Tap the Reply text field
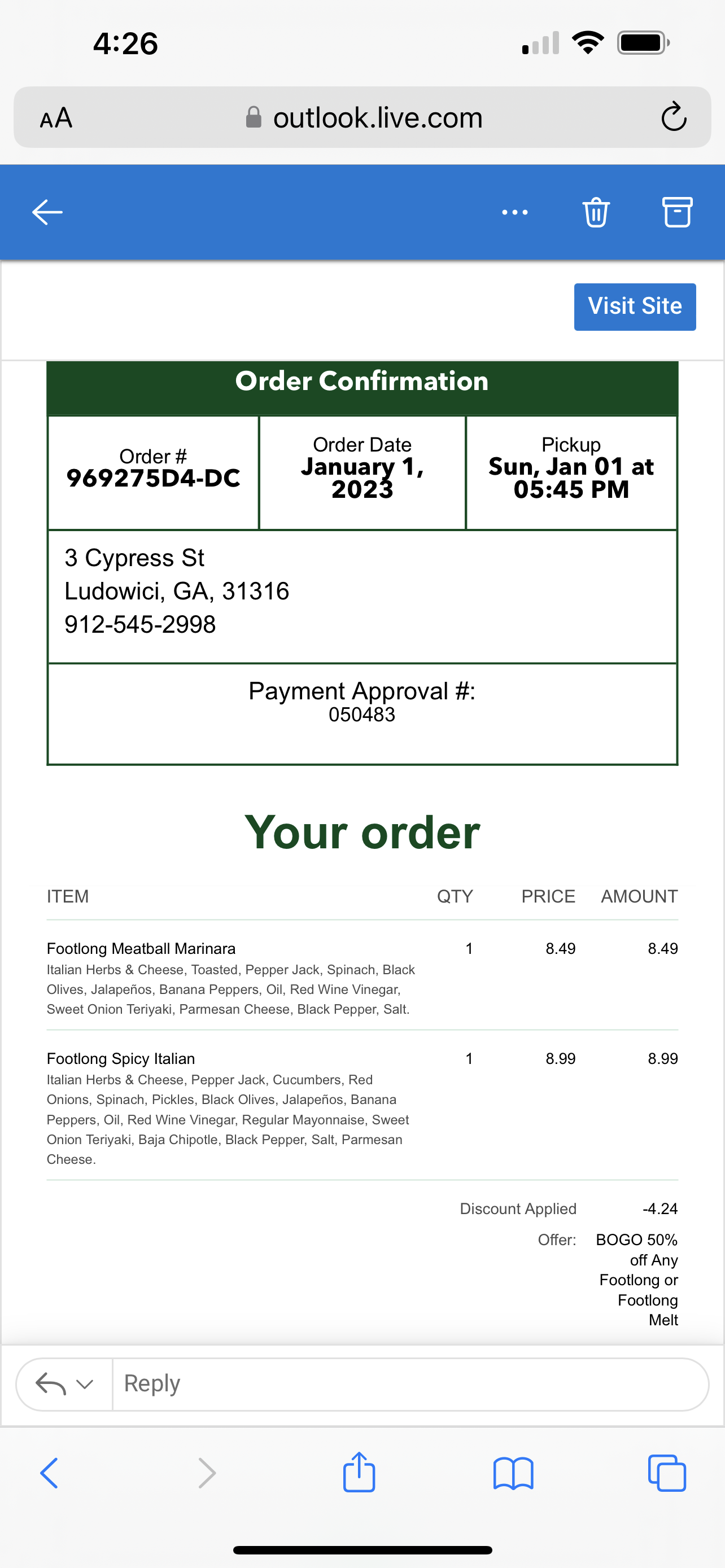The image size is (725, 1568). click(408, 1383)
